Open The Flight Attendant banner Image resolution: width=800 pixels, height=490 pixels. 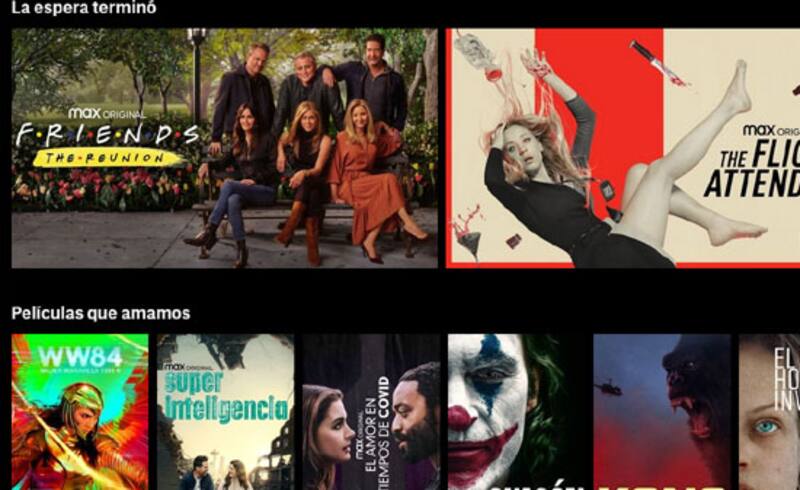[x=622, y=148]
